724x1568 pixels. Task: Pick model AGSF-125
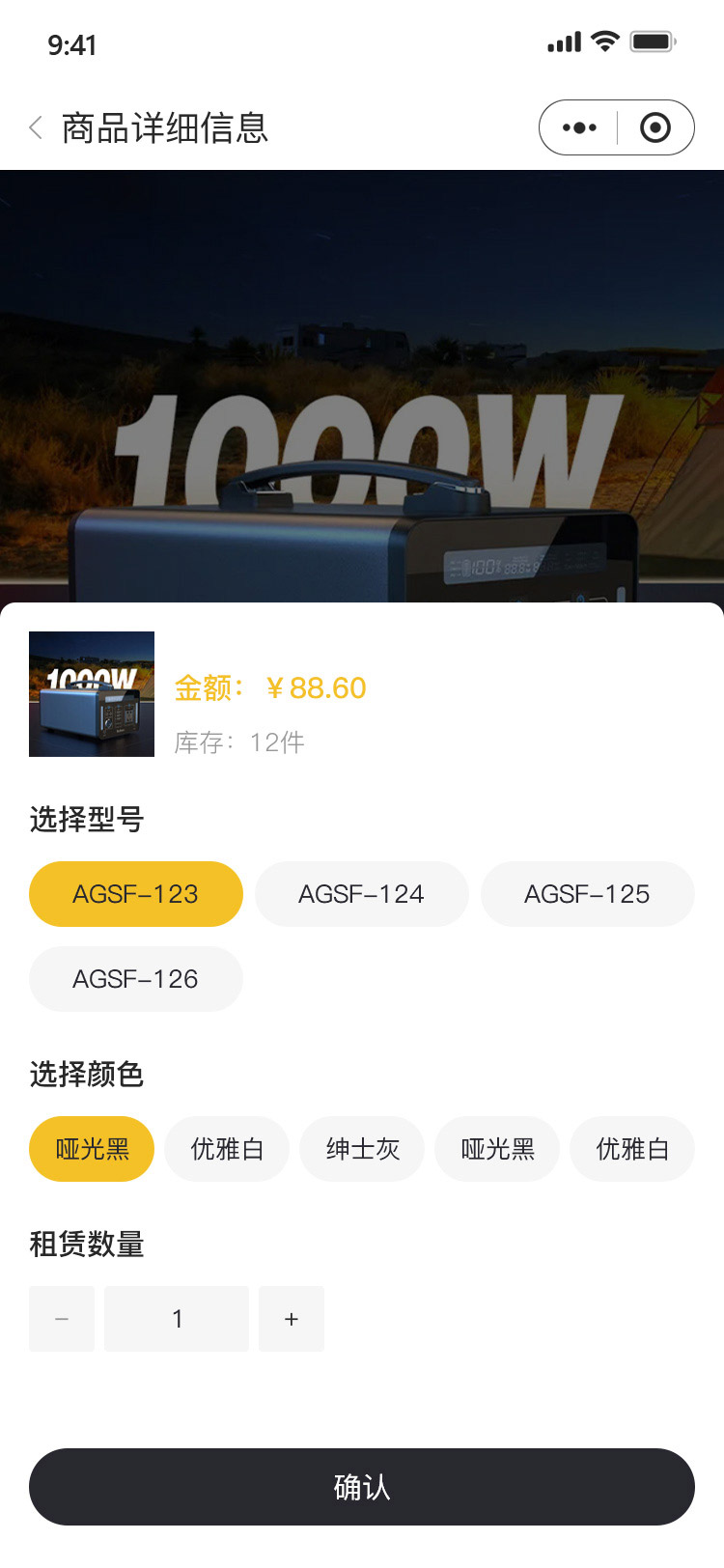pyautogui.click(x=587, y=894)
